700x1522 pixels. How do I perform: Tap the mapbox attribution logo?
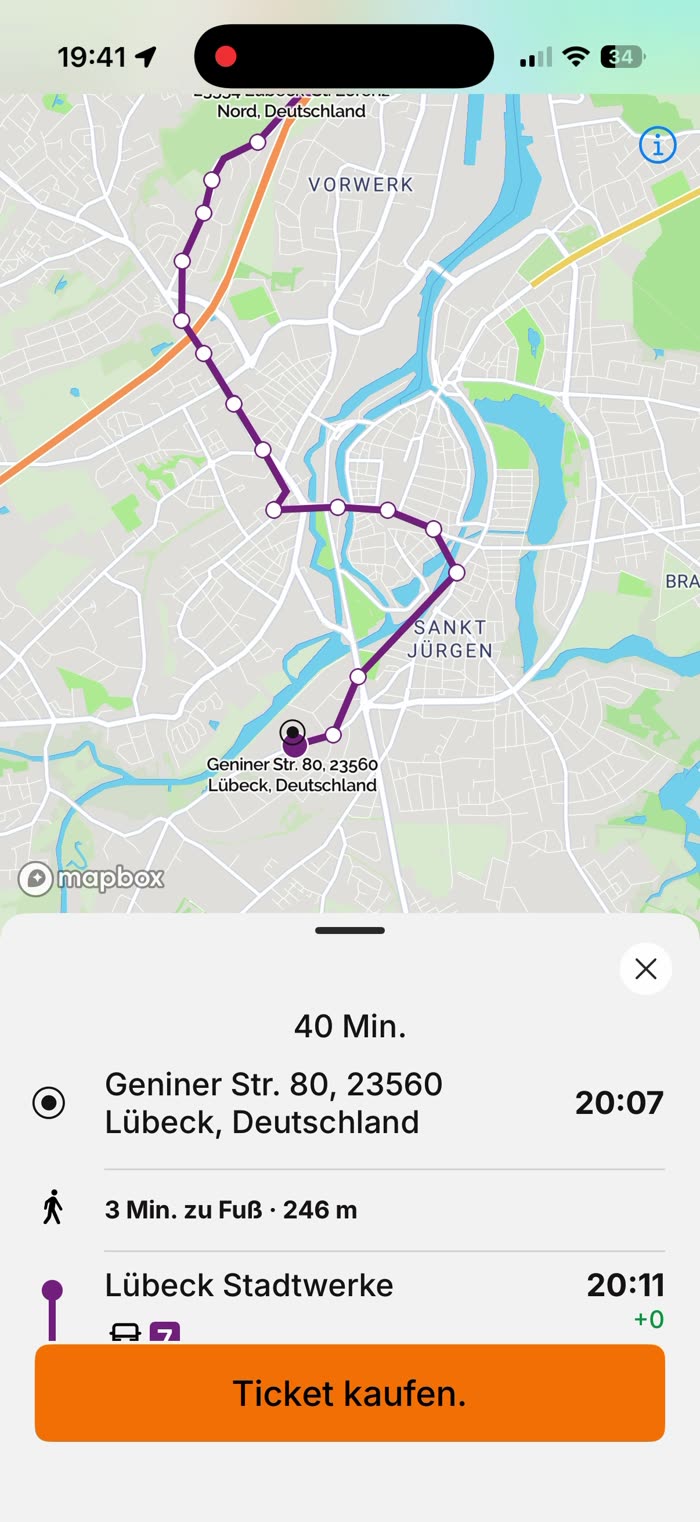[91, 878]
